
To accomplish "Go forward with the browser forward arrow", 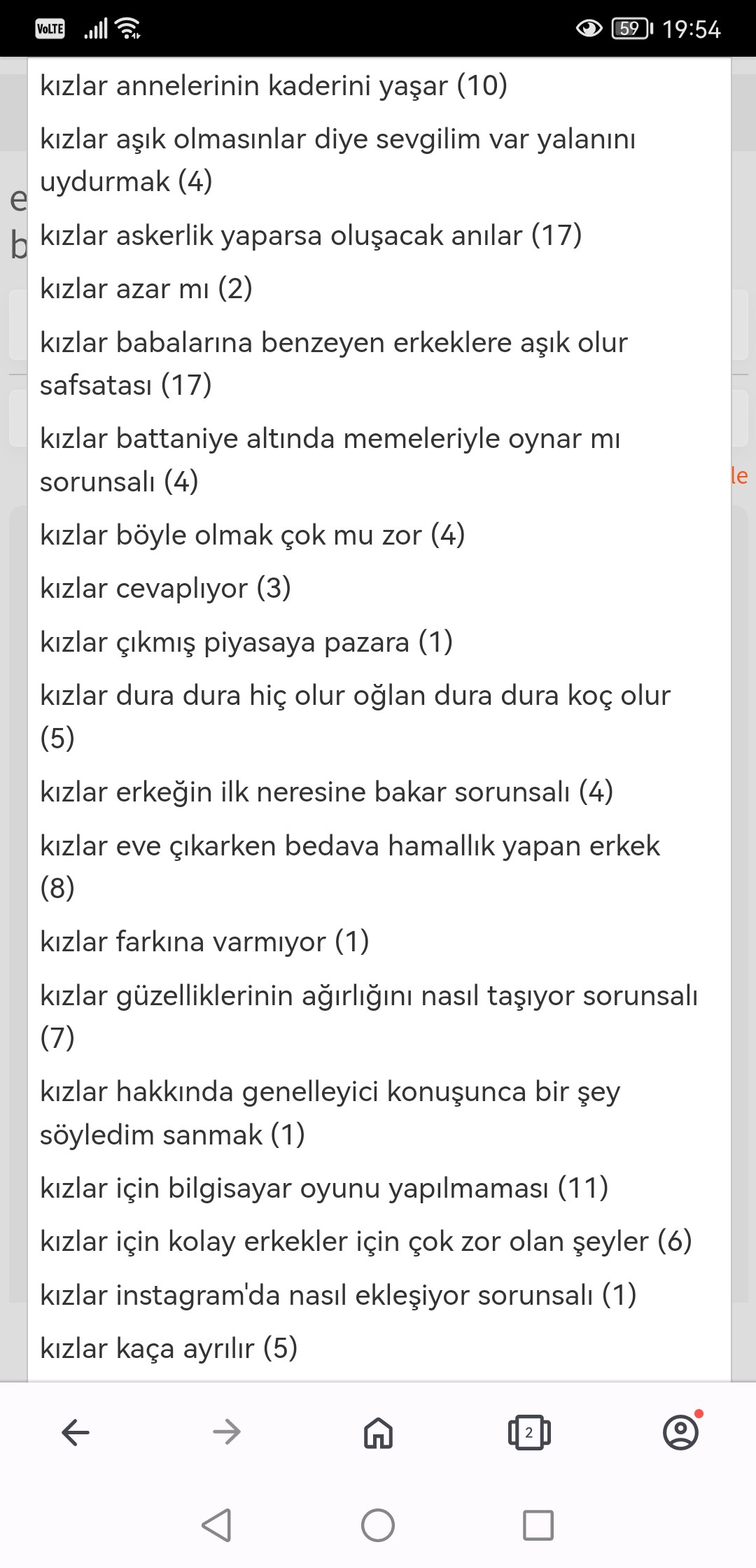I will pos(227,1433).
